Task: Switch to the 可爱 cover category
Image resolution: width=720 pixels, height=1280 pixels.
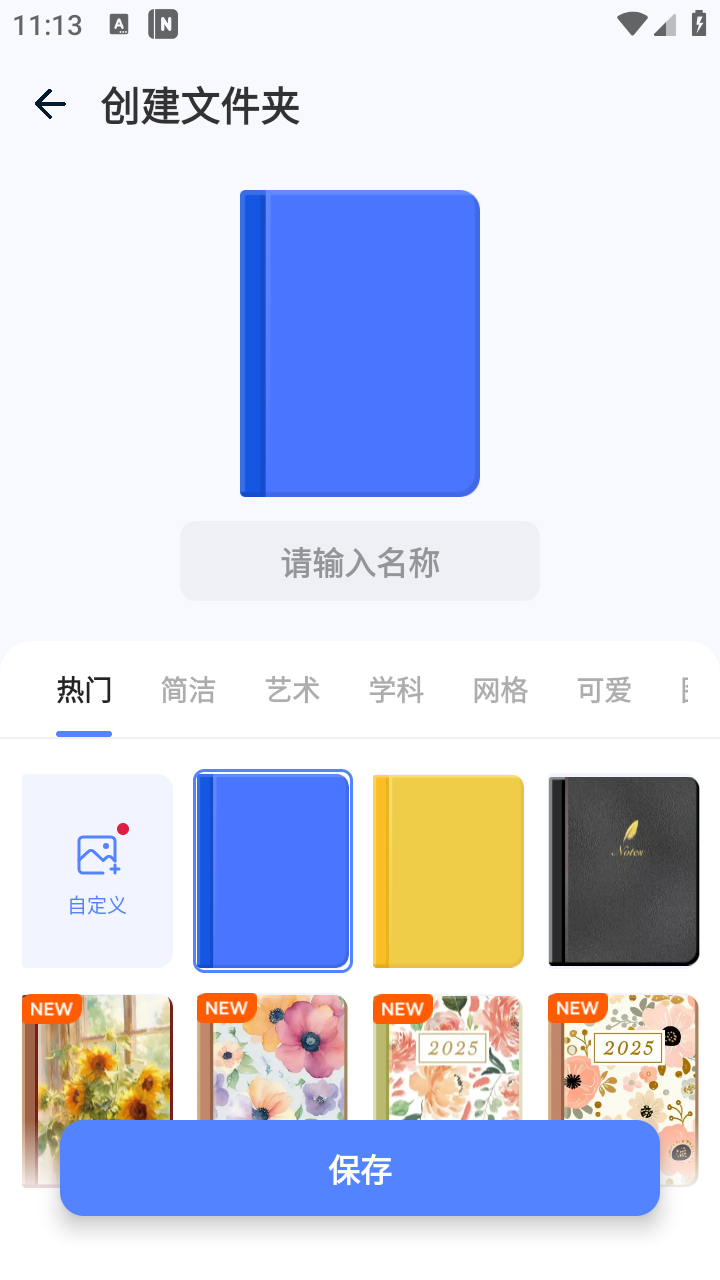Action: [603, 690]
